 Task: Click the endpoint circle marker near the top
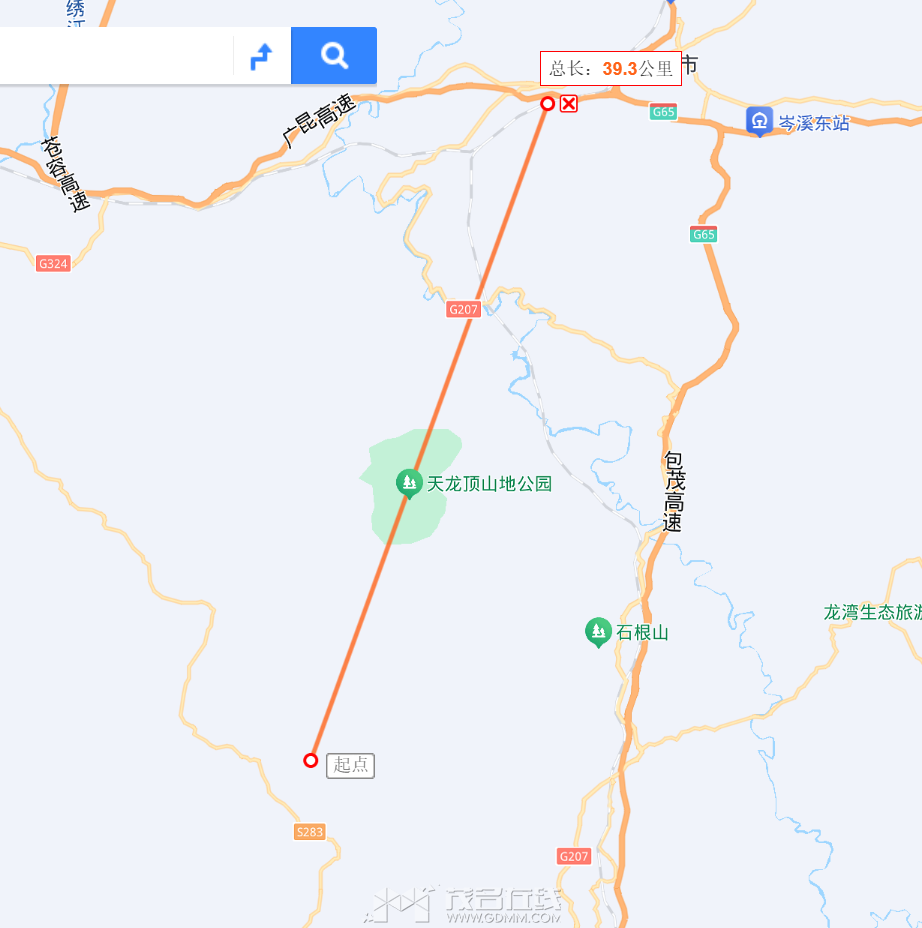[x=546, y=102]
